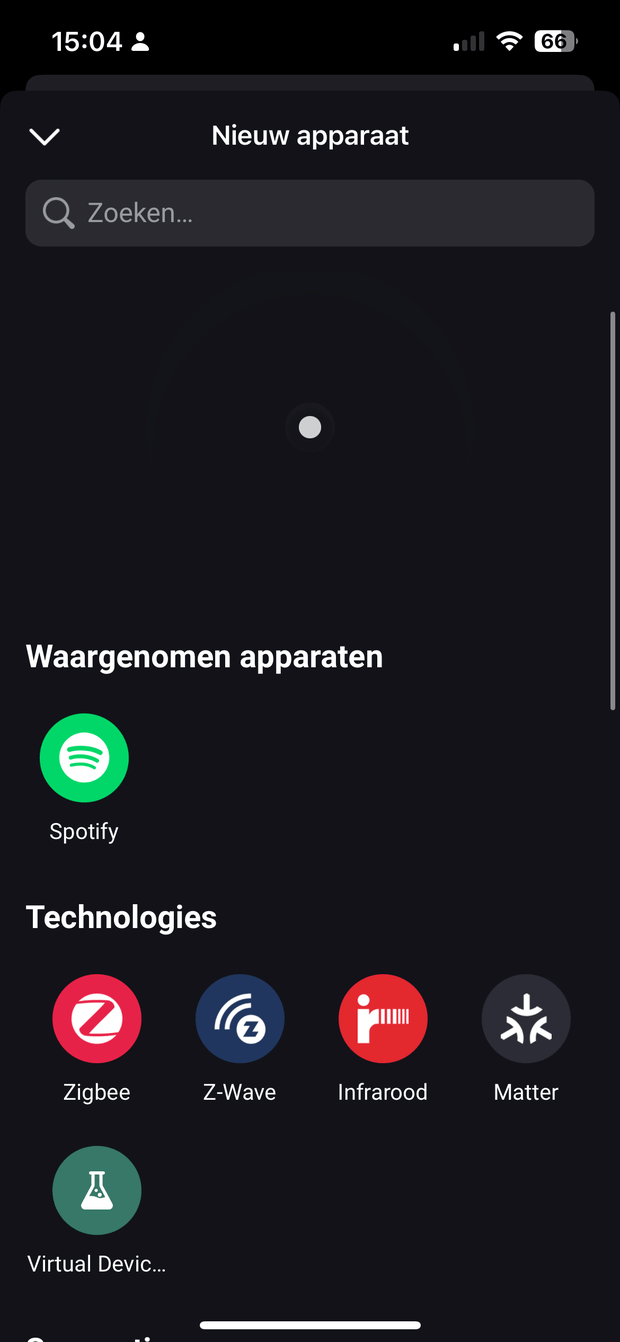Pick the Matter technology
Screen dimensions: 620x1342
coord(526,1019)
